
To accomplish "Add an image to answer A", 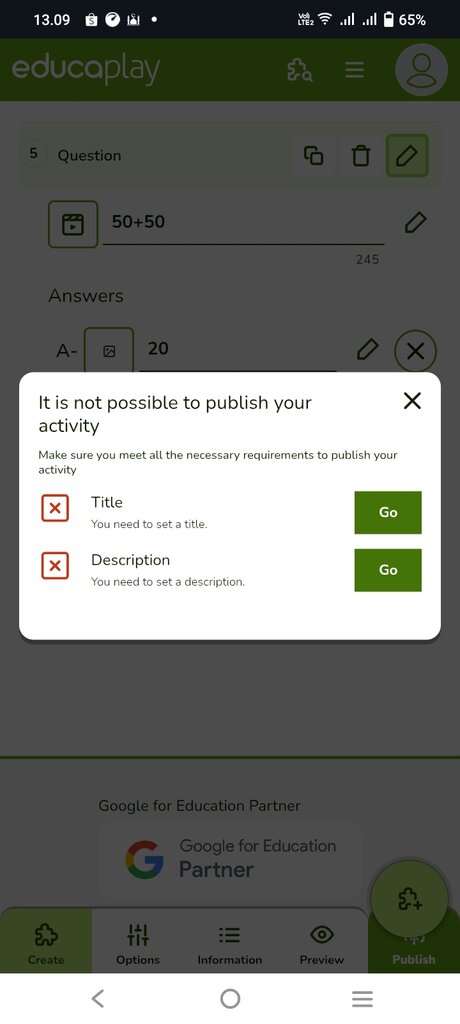I will click(x=109, y=351).
